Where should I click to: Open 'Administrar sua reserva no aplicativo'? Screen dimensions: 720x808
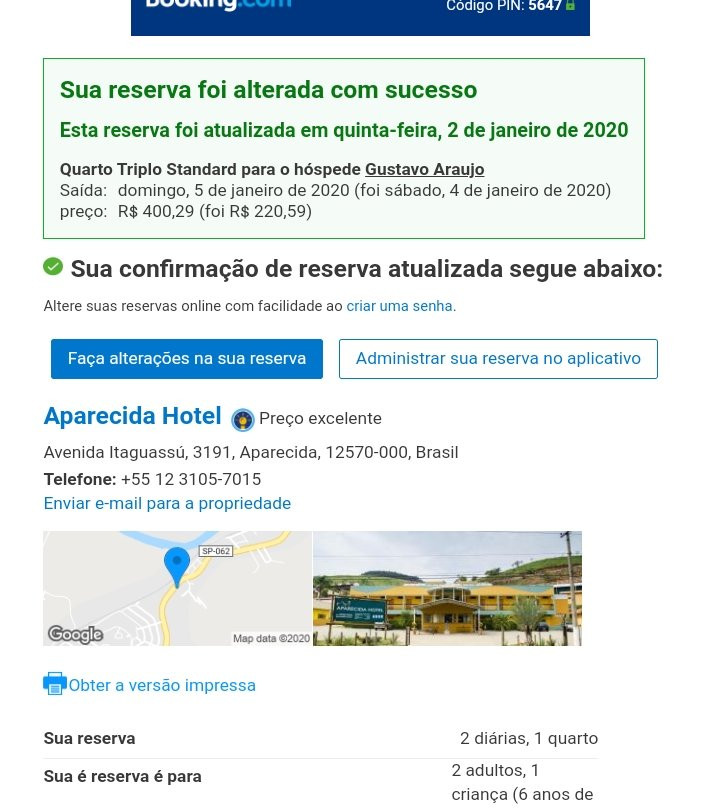pos(498,358)
